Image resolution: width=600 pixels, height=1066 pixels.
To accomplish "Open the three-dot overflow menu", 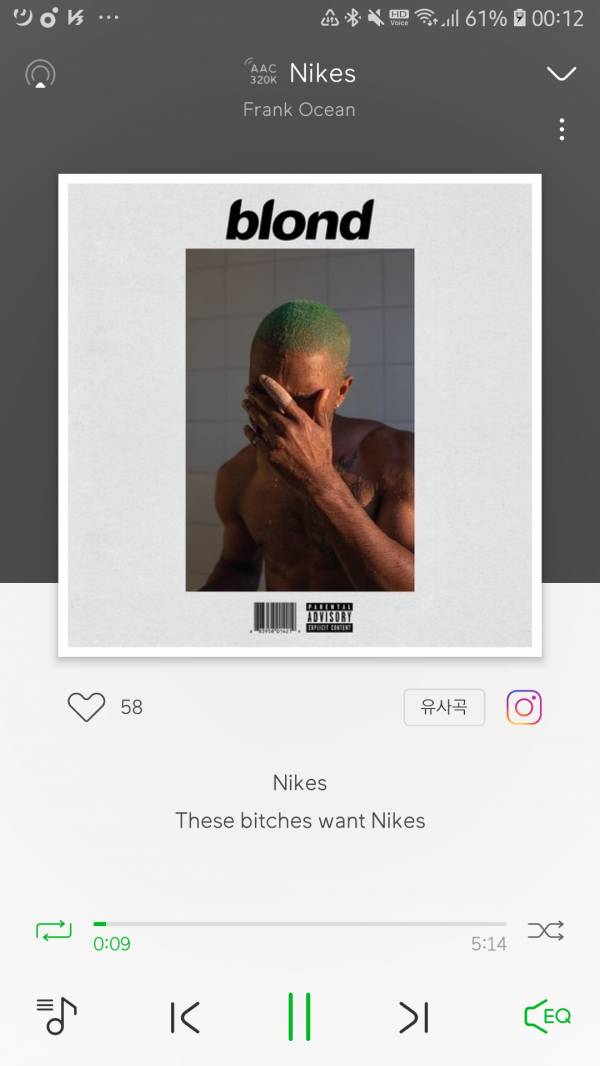I will (x=562, y=129).
